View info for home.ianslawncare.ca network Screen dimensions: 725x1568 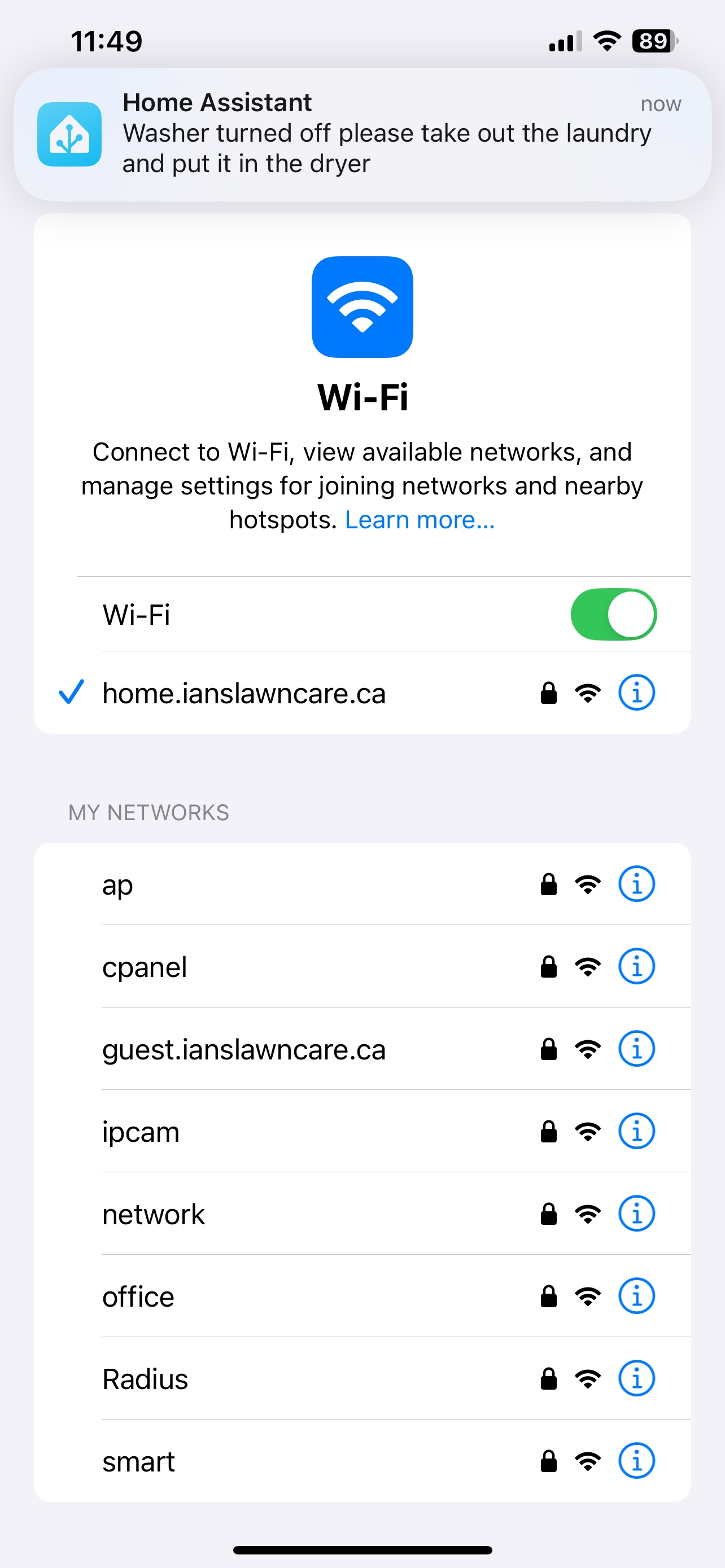(636, 693)
